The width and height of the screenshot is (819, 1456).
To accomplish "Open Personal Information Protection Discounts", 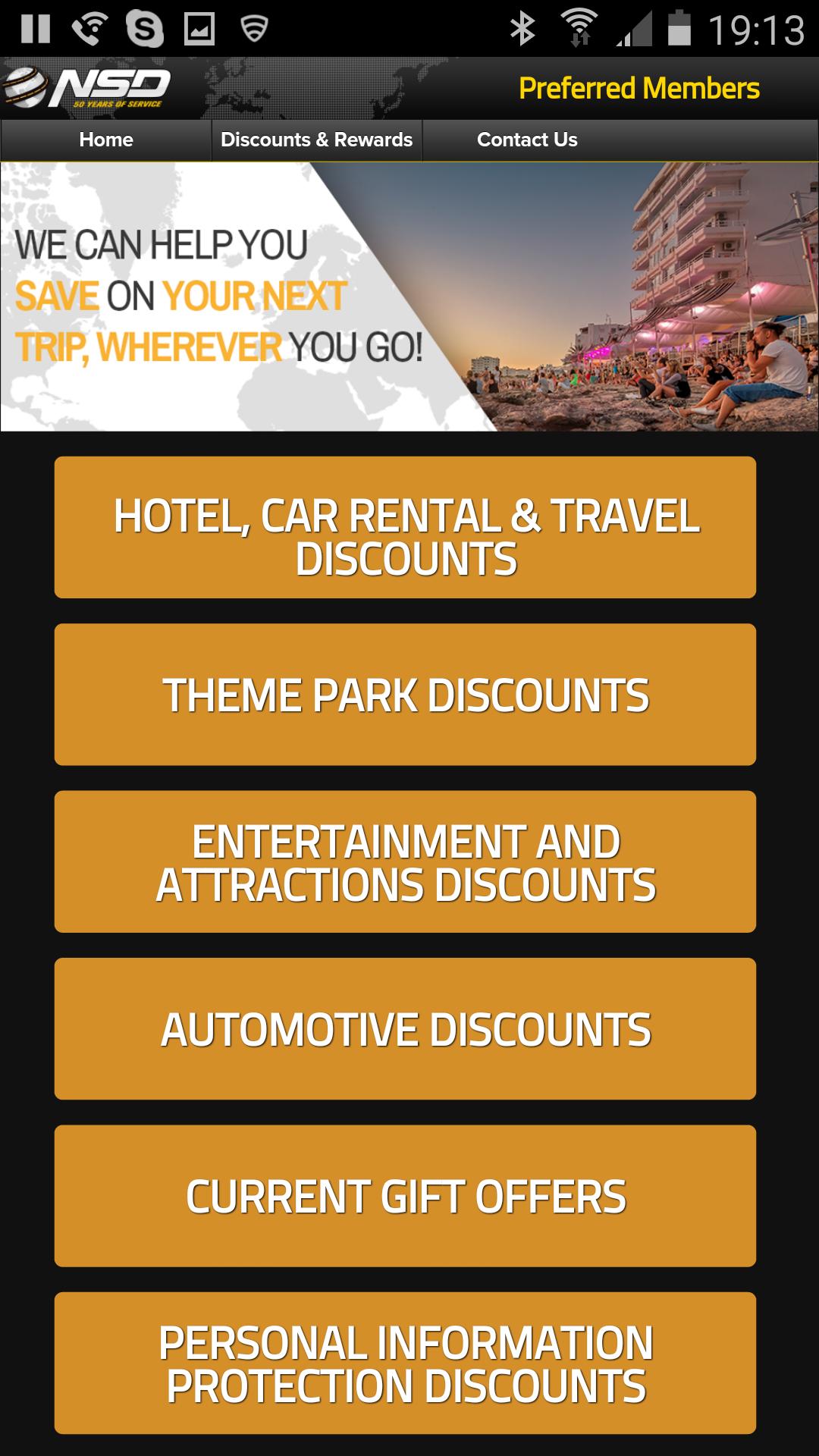I will tap(405, 1363).
